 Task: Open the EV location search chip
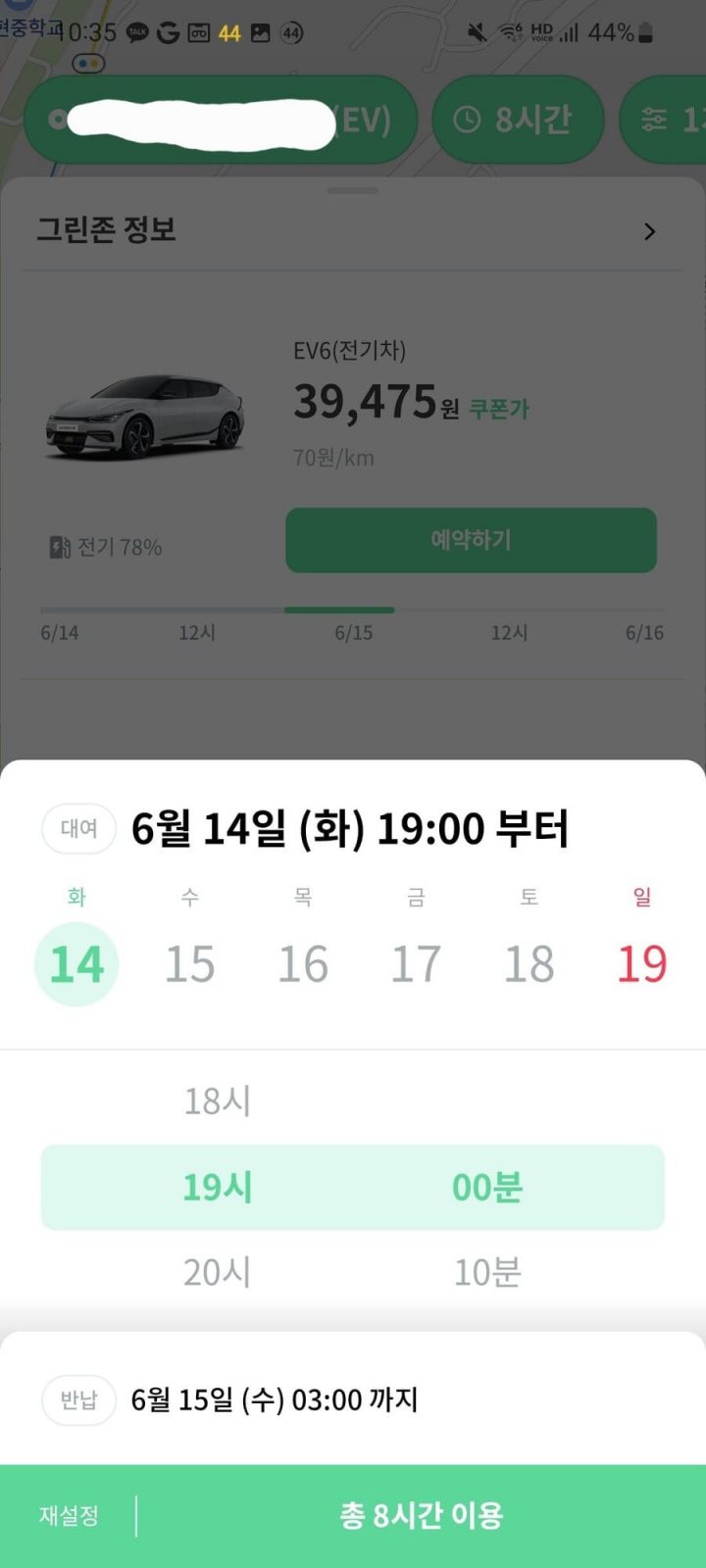pyautogui.click(x=221, y=120)
